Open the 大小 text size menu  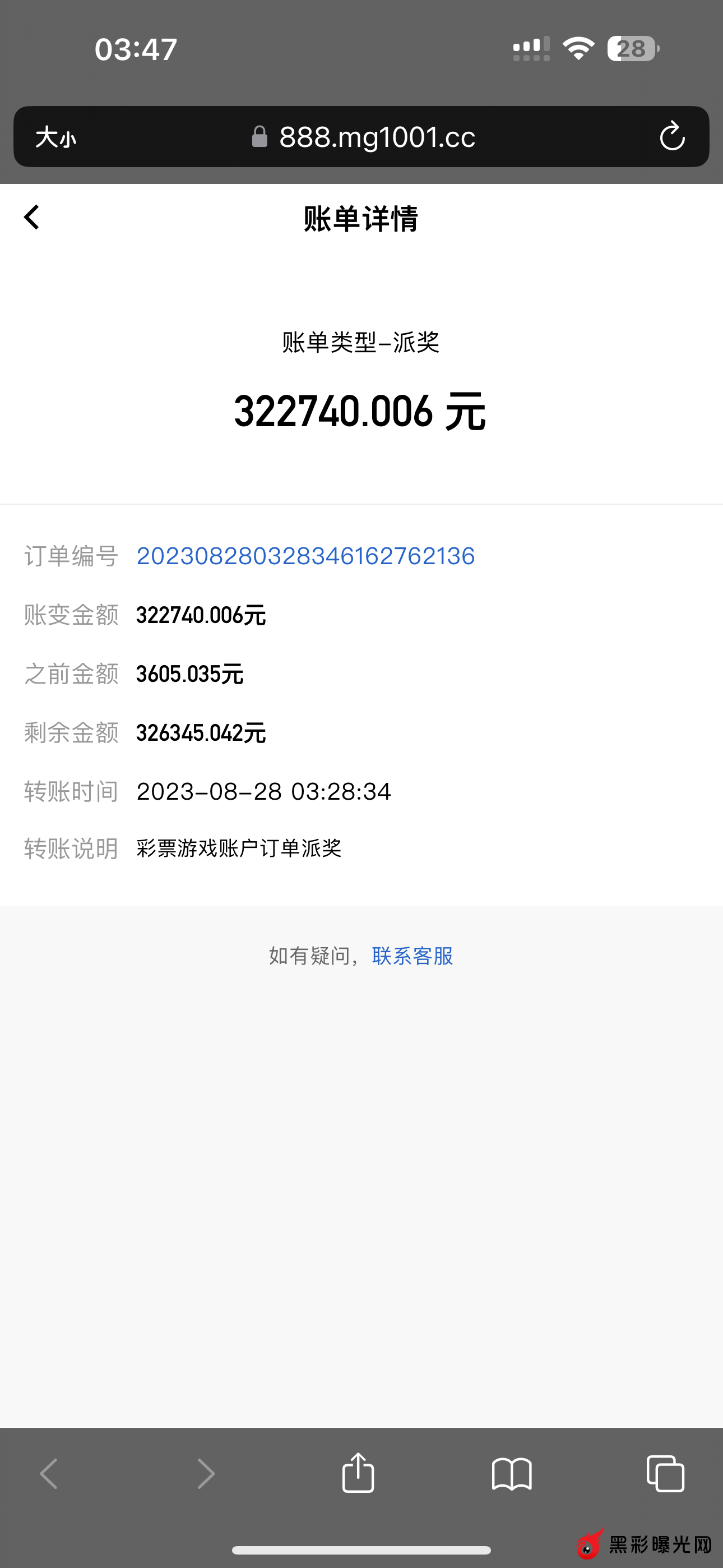[55, 137]
